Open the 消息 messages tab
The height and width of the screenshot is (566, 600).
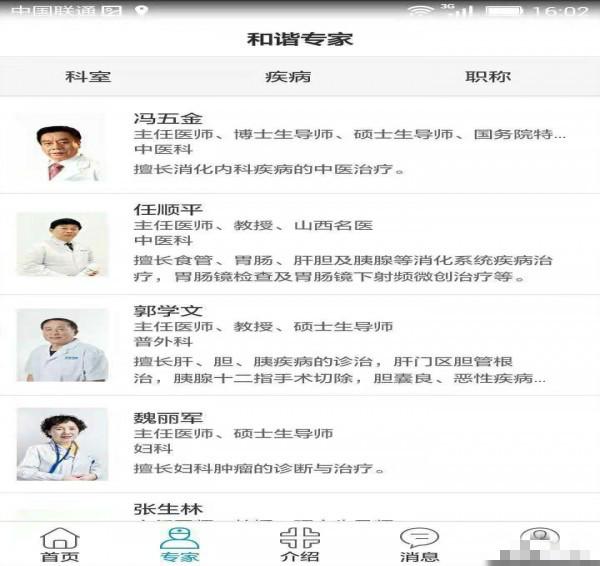(419, 545)
